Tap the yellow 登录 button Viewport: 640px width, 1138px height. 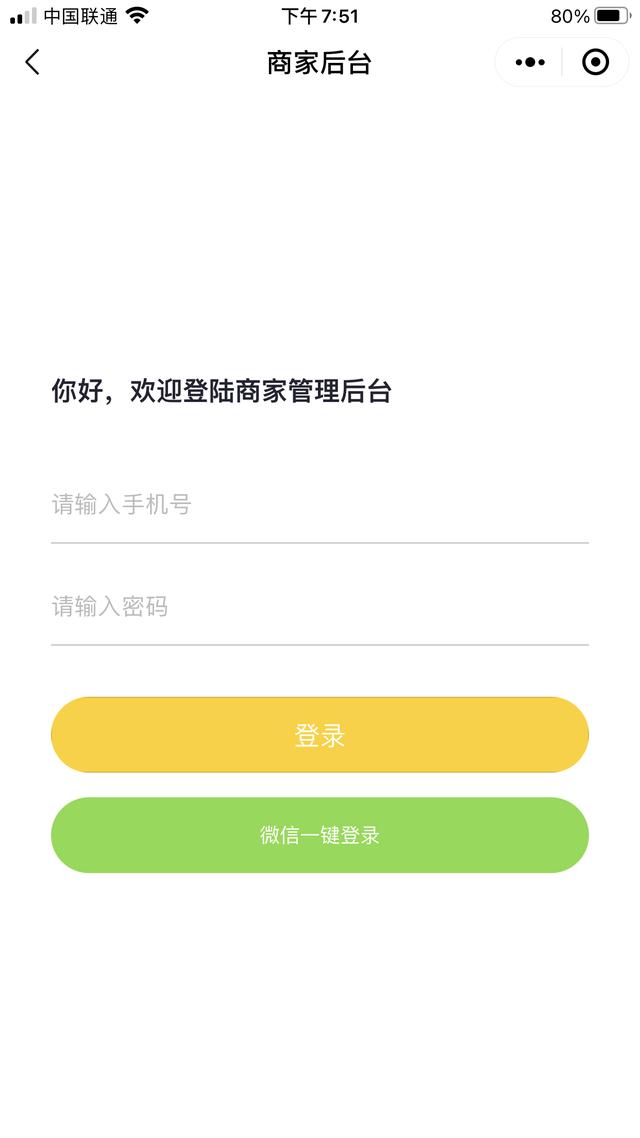(x=319, y=735)
